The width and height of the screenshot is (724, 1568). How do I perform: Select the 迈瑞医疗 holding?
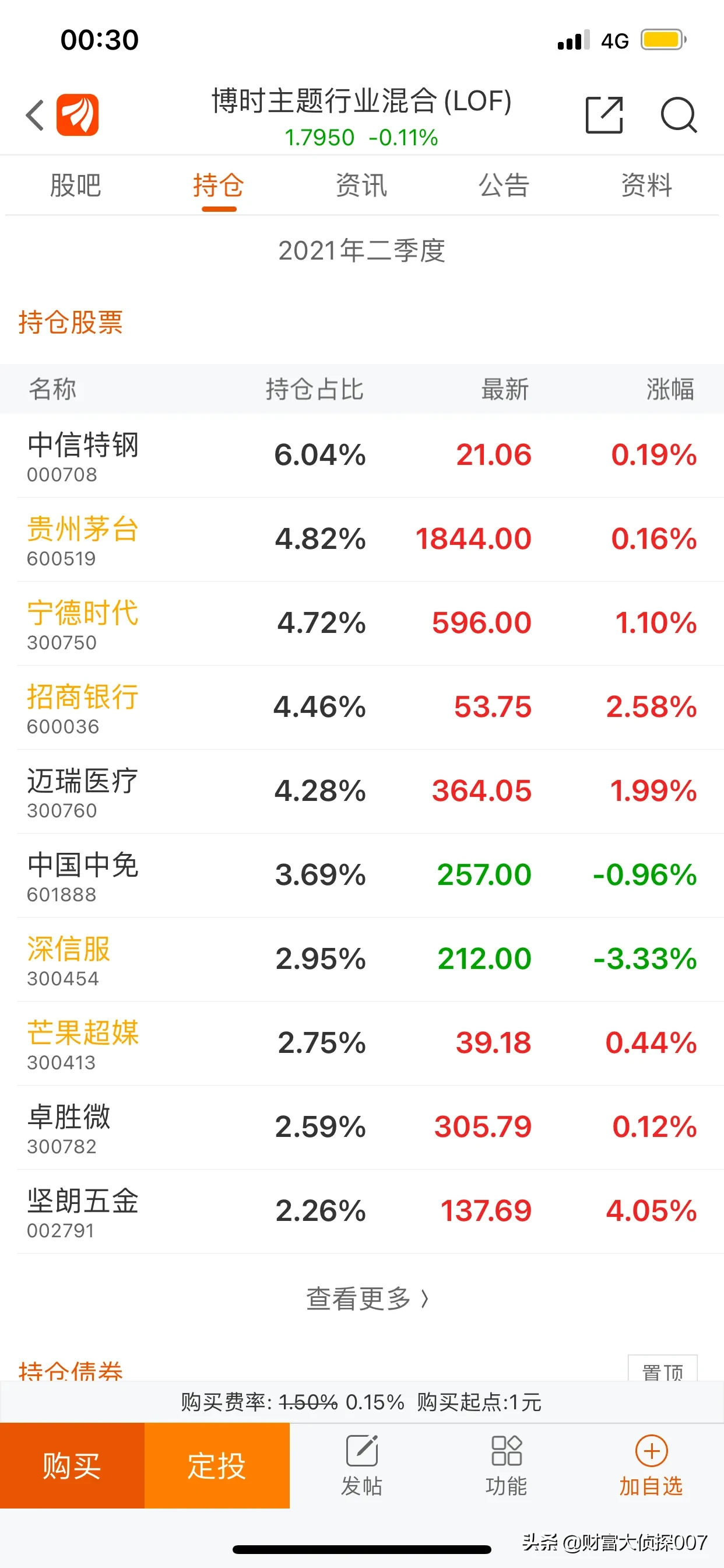[362, 792]
